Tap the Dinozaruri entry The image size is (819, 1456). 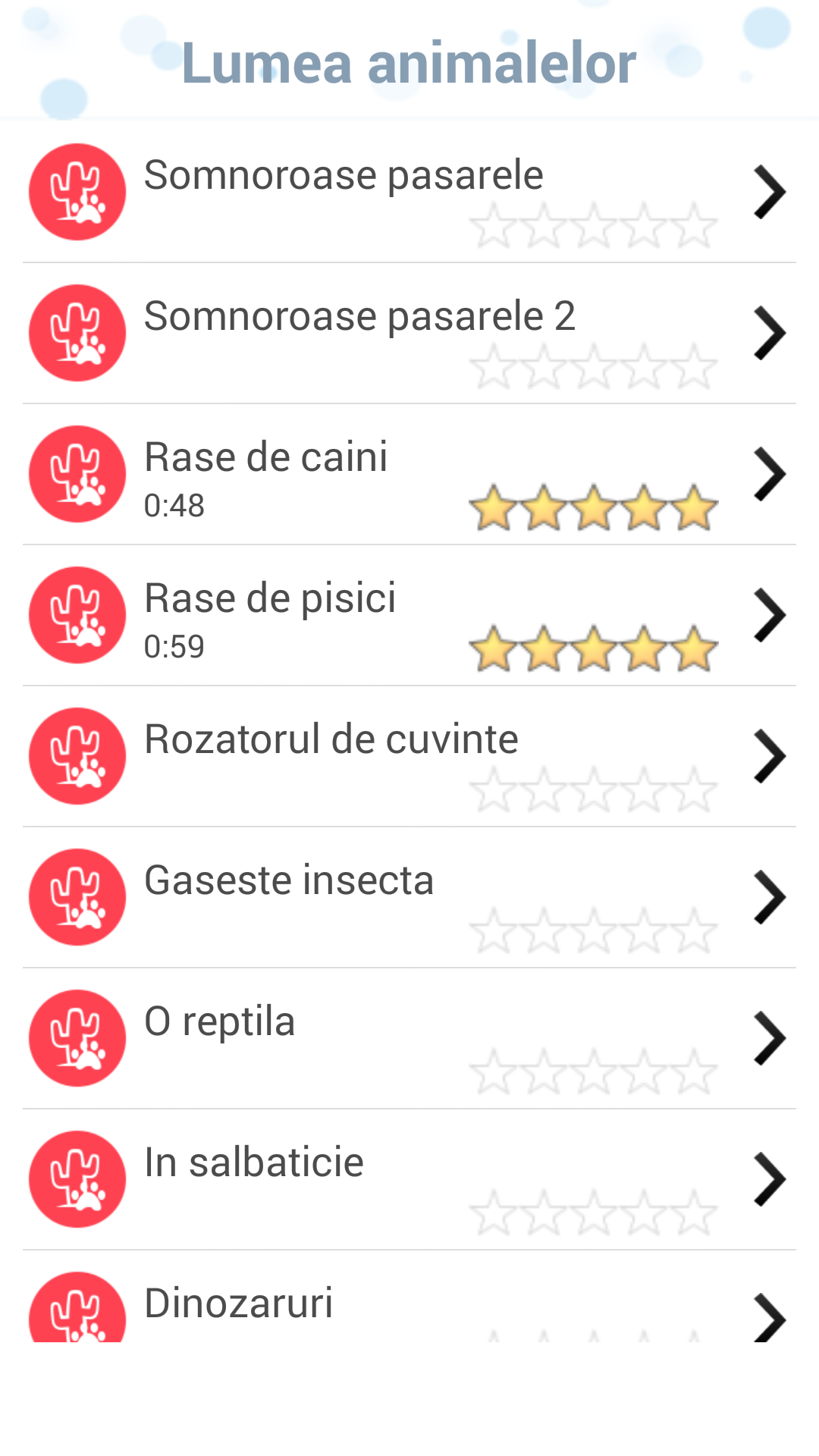point(409,1304)
